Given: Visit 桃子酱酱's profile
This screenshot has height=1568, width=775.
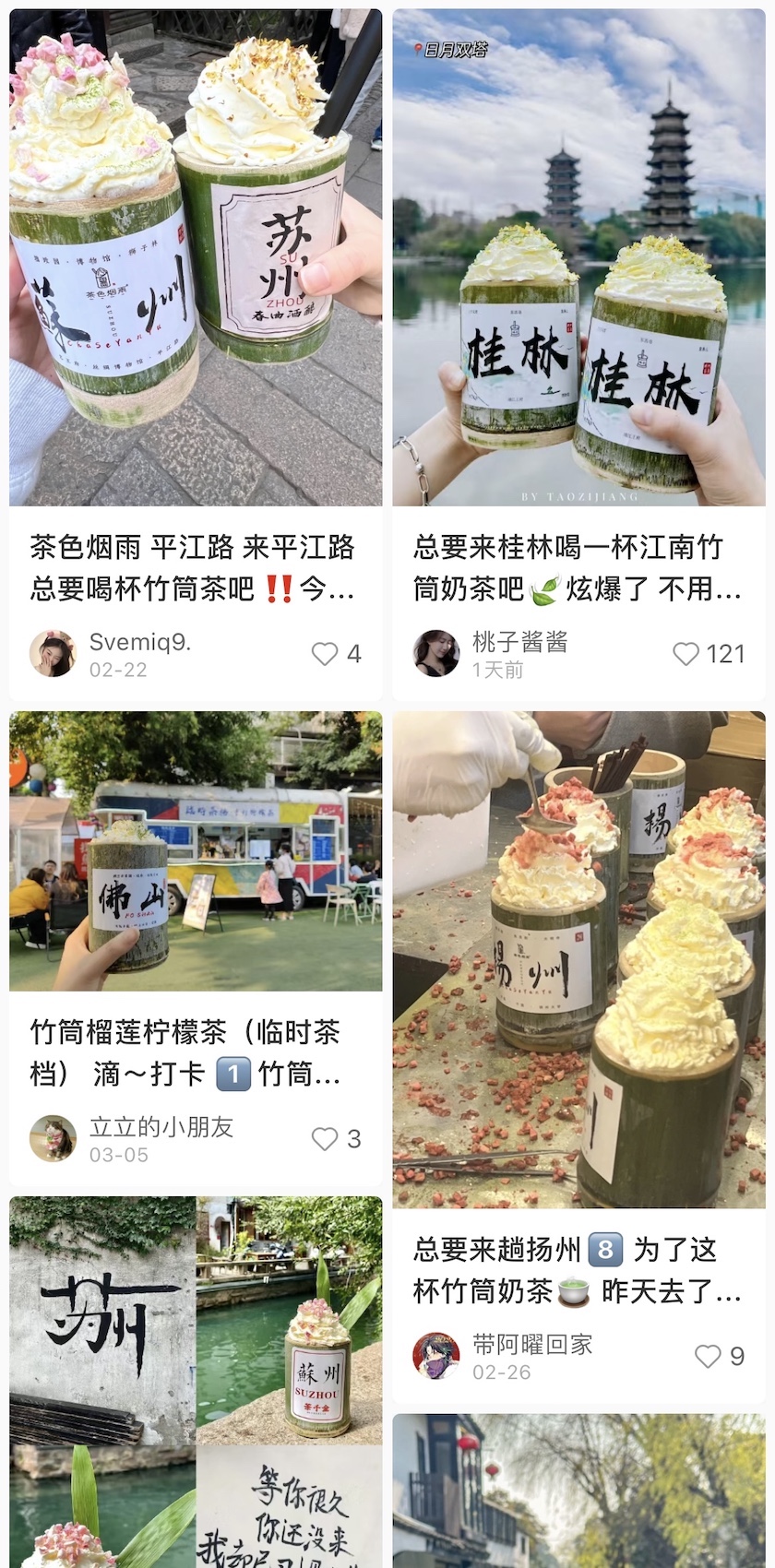Looking at the screenshot, I should [x=436, y=654].
